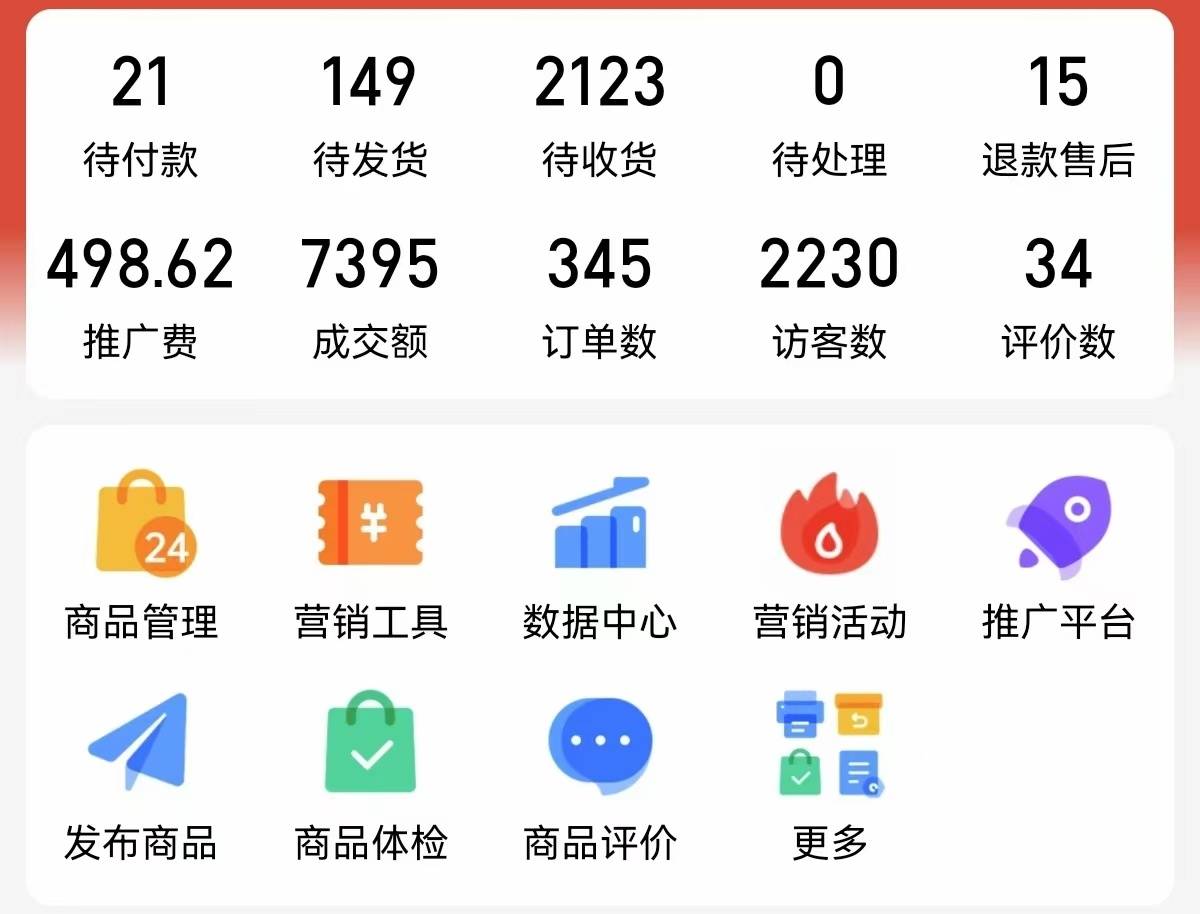Viewport: 1200px width, 914px height.
Task: Open 推广费 promotion fee details
Action: pyautogui.click(x=141, y=300)
